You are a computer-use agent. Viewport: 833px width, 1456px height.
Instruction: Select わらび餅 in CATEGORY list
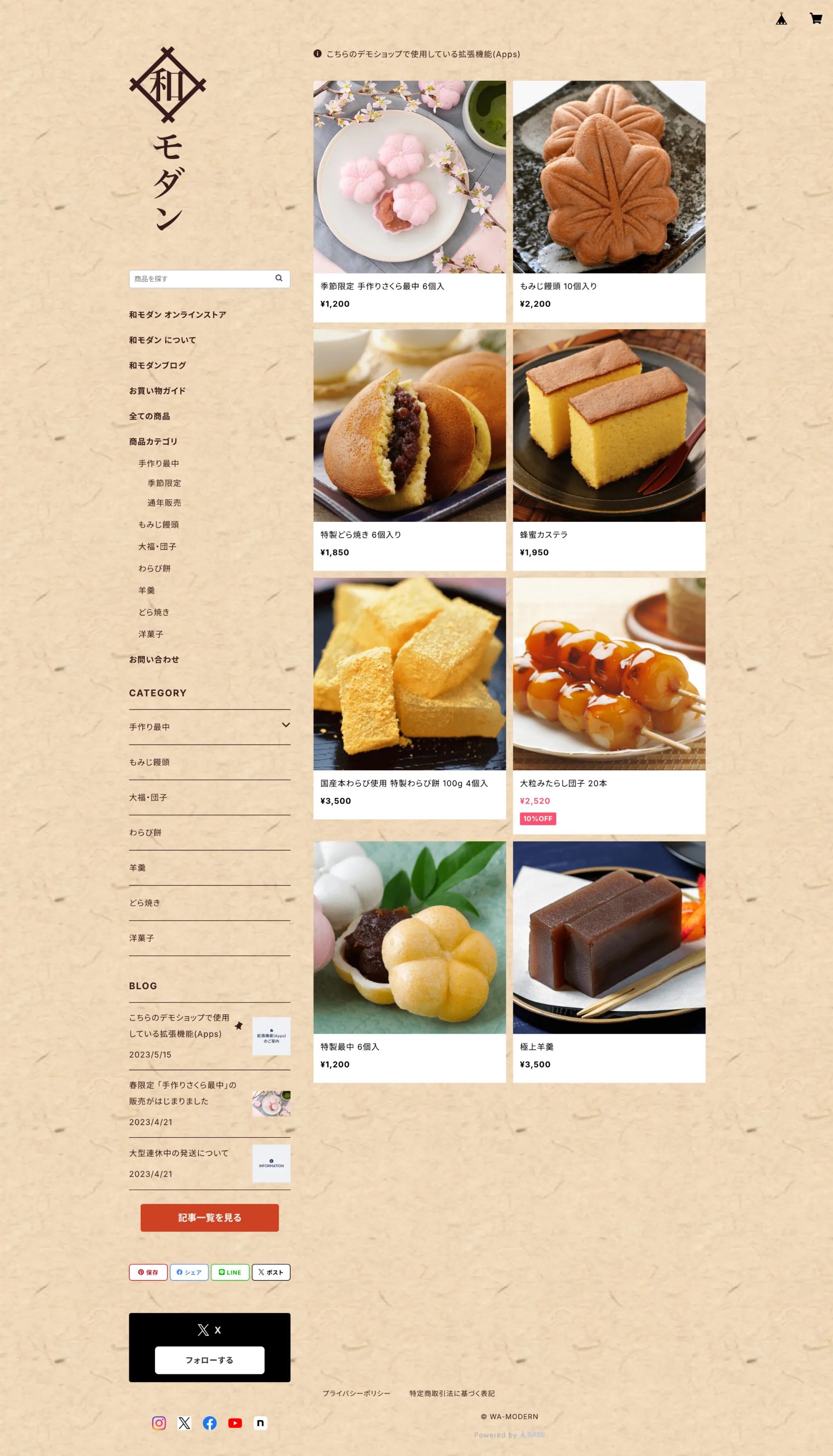point(145,832)
